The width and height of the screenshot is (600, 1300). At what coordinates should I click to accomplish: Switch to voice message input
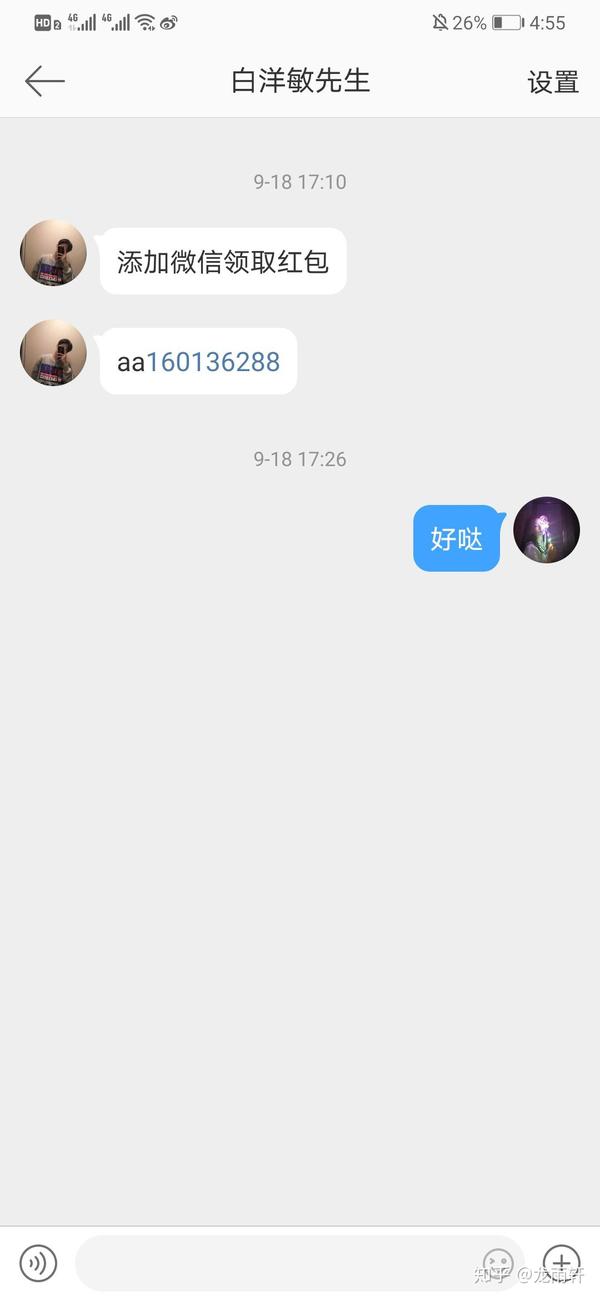tap(38, 1263)
